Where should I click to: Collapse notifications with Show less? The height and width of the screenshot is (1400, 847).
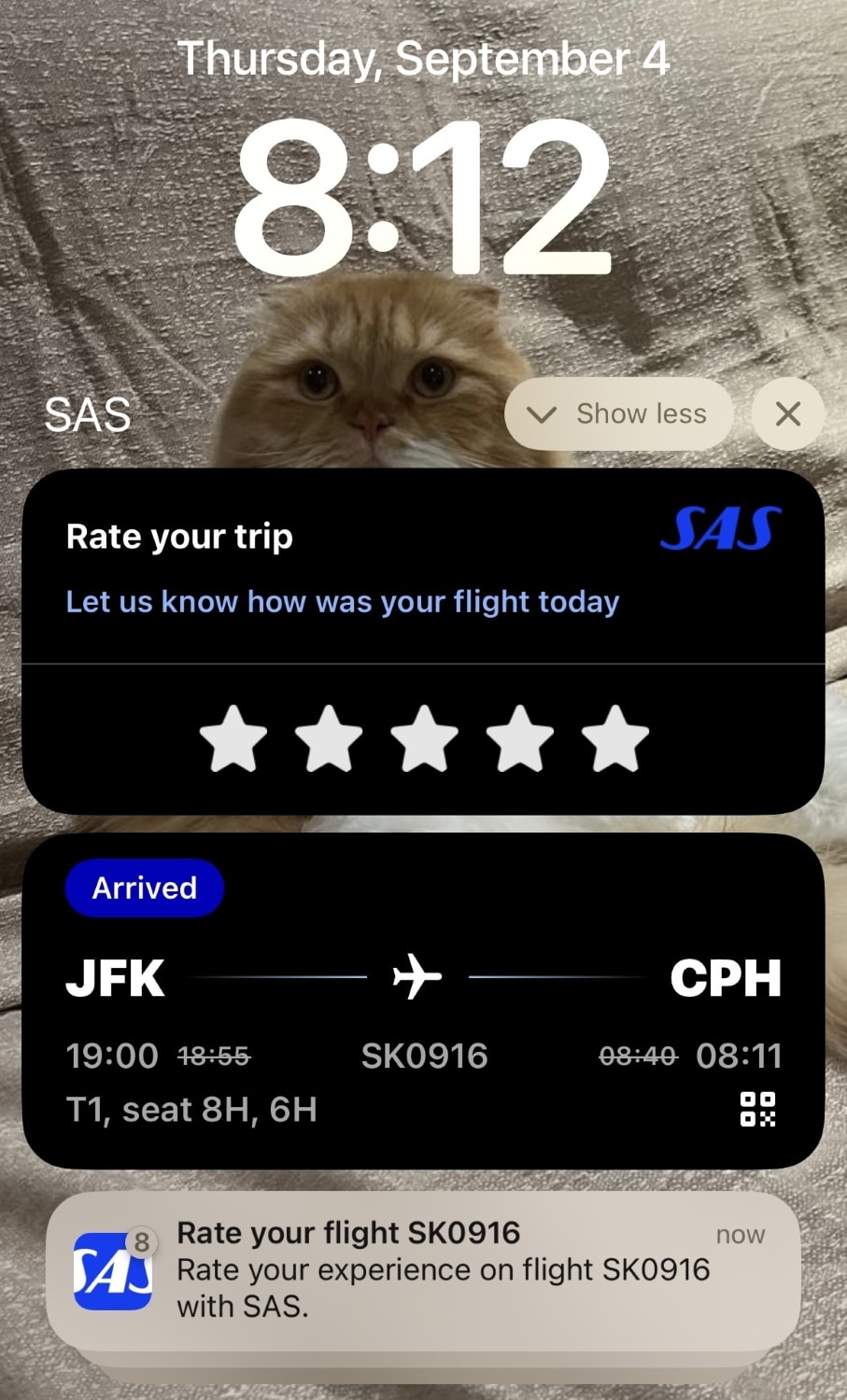(619, 413)
